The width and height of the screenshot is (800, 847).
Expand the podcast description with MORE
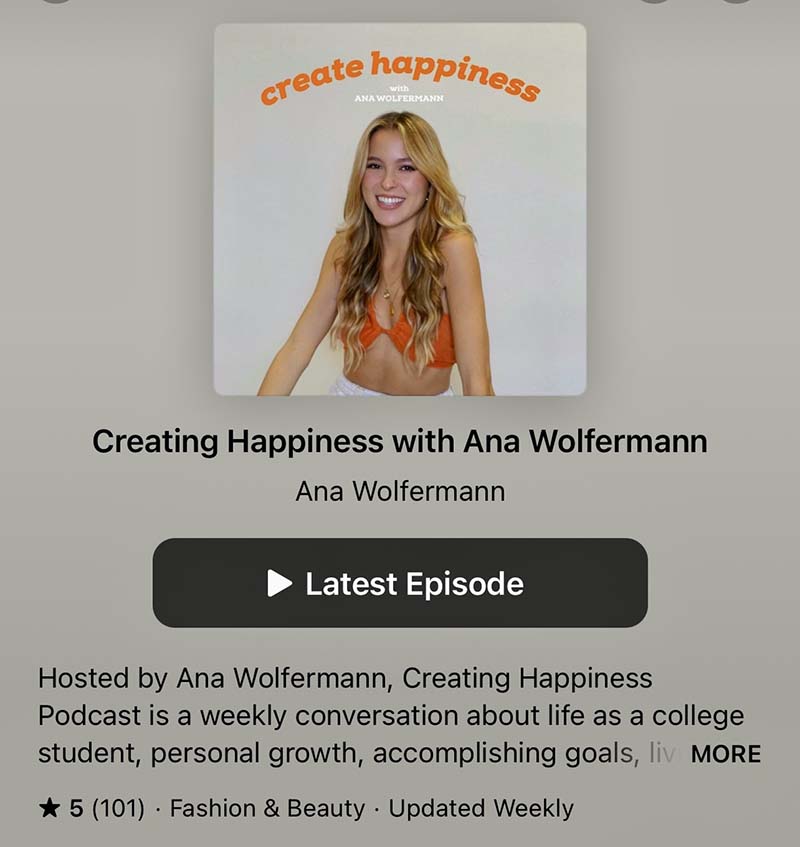pyautogui.click(x=725, y=754)
